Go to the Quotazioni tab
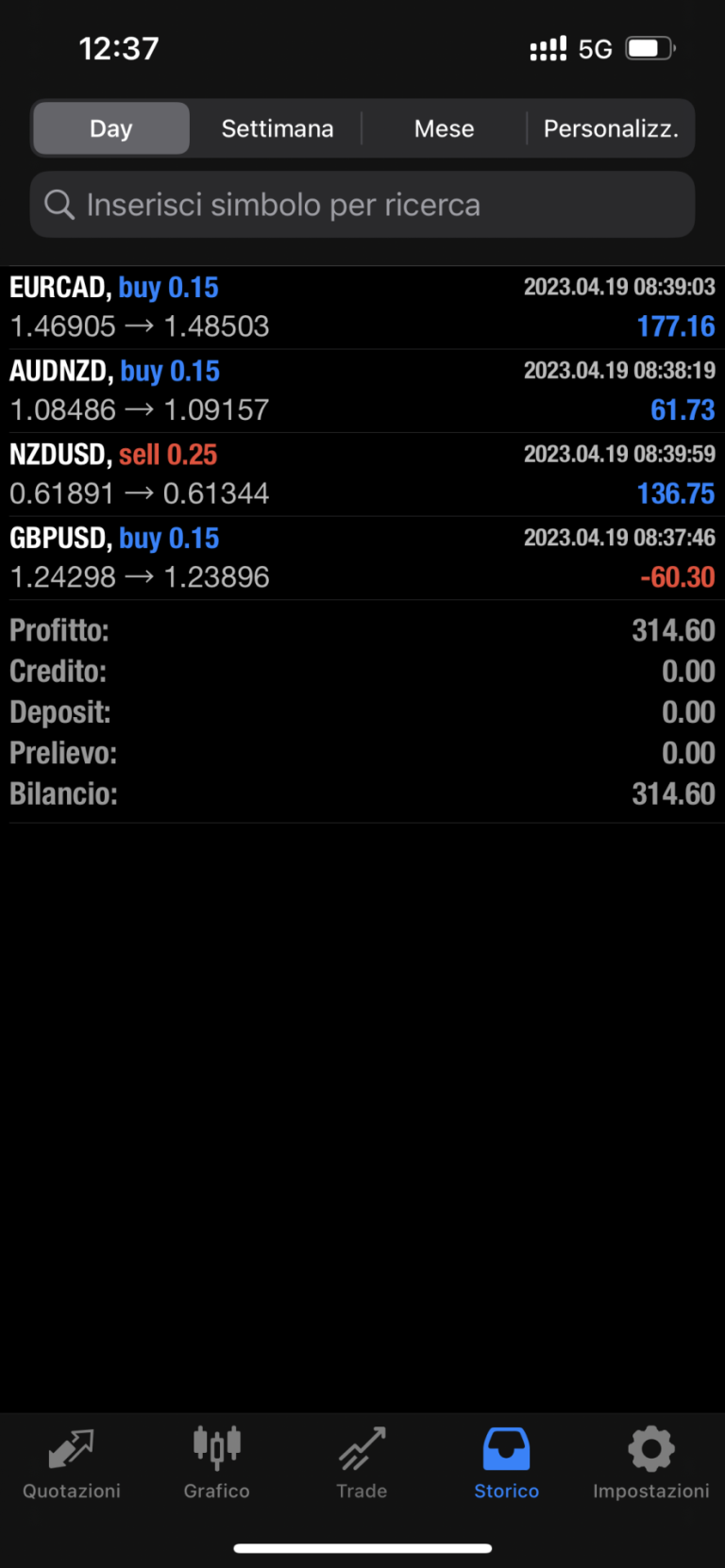Image resolution: width=725 pixels, height=1568 pixels. point(72,1464)
